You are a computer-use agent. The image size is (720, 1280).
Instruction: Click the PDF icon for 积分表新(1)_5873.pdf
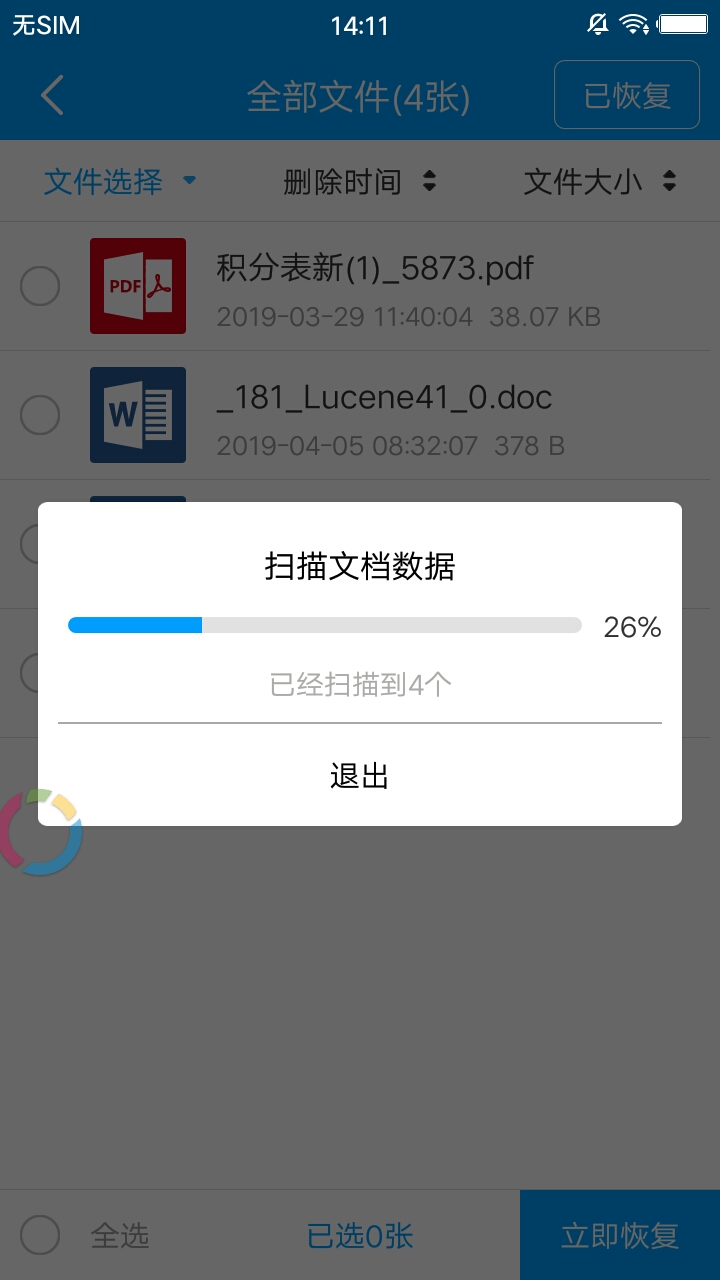(x=138, y=286)
